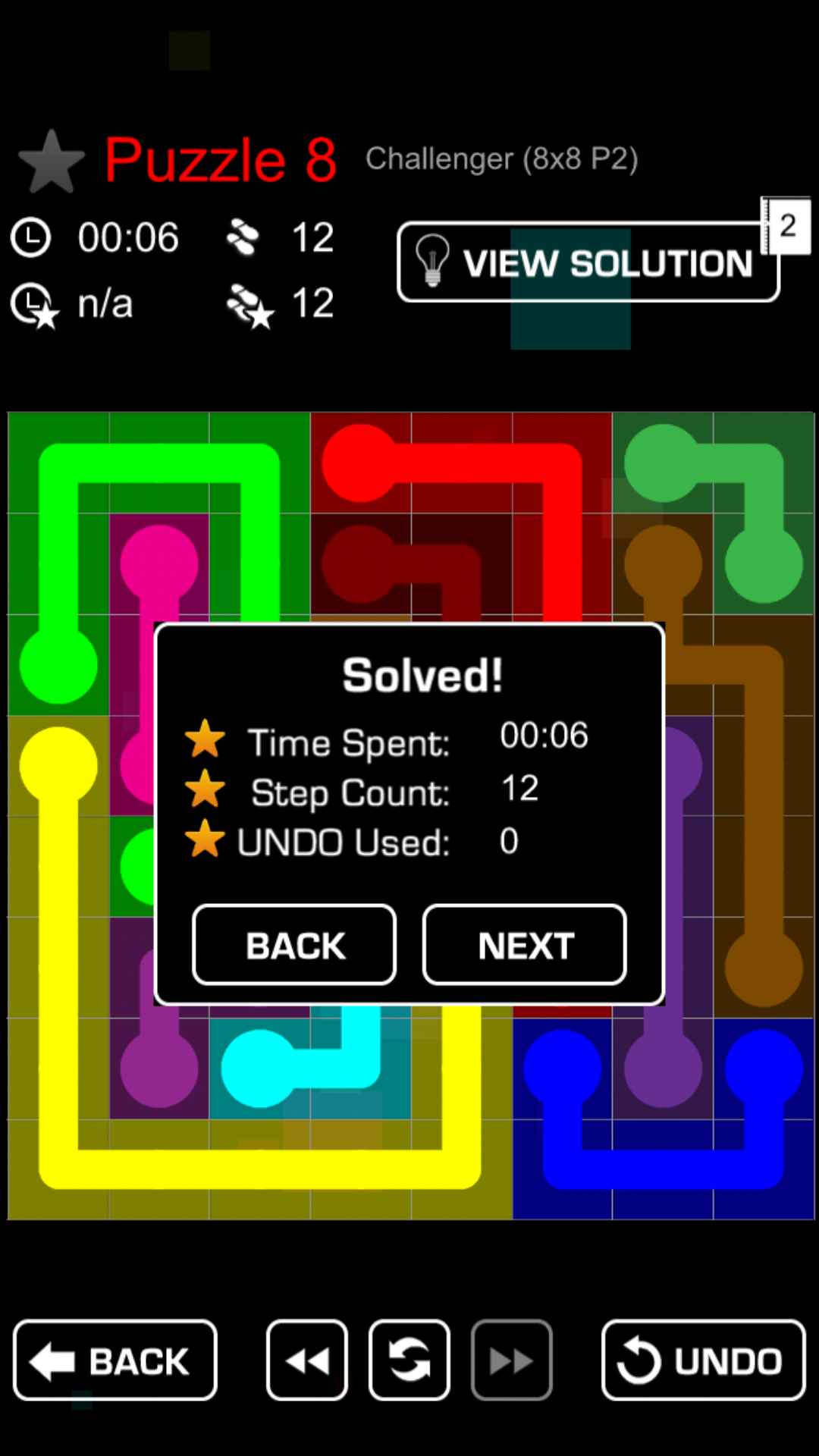Open the View Solution hint button
The height and width of the screenshot is (1456, 819).
pyautogui.click(x=588, y=262)
